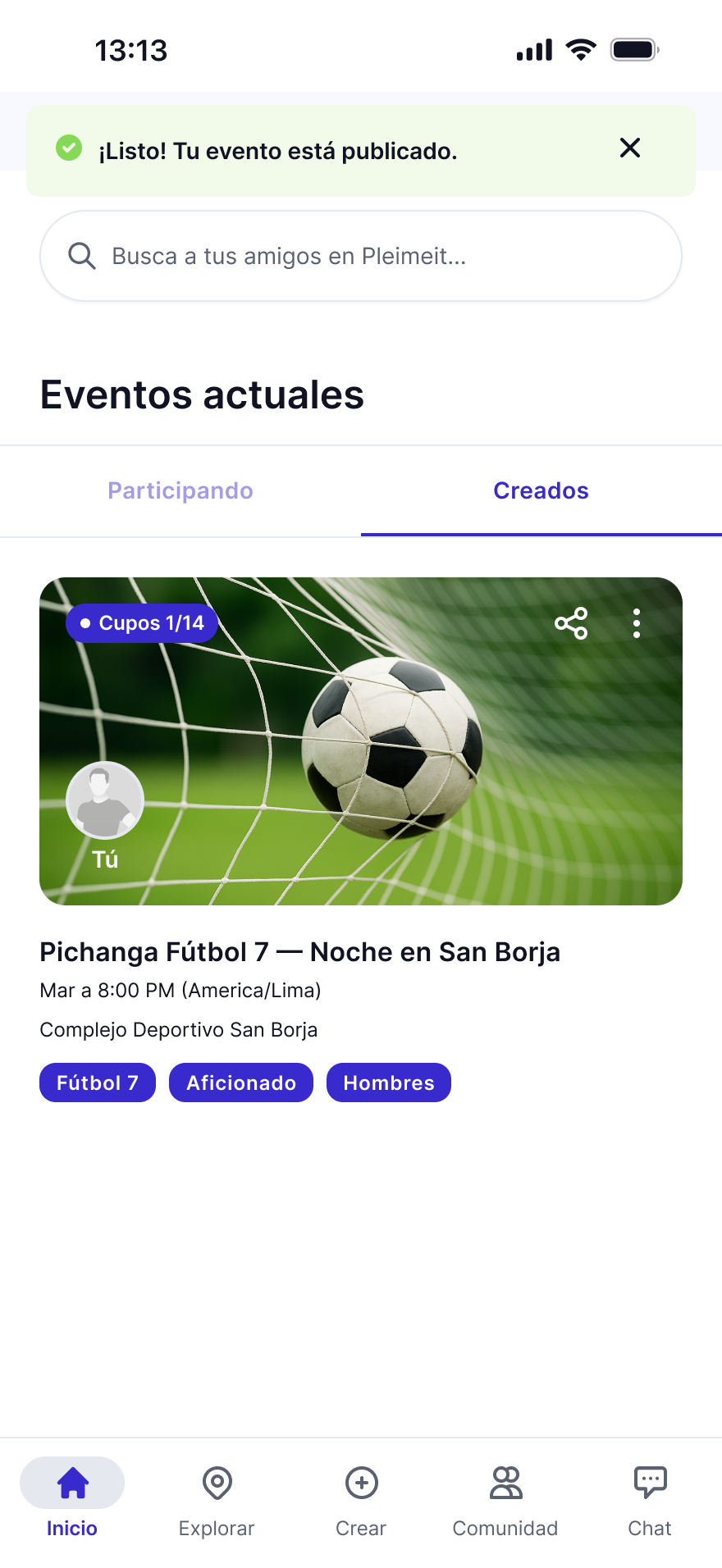Select the Inicio home icon

coord(72,1483)
